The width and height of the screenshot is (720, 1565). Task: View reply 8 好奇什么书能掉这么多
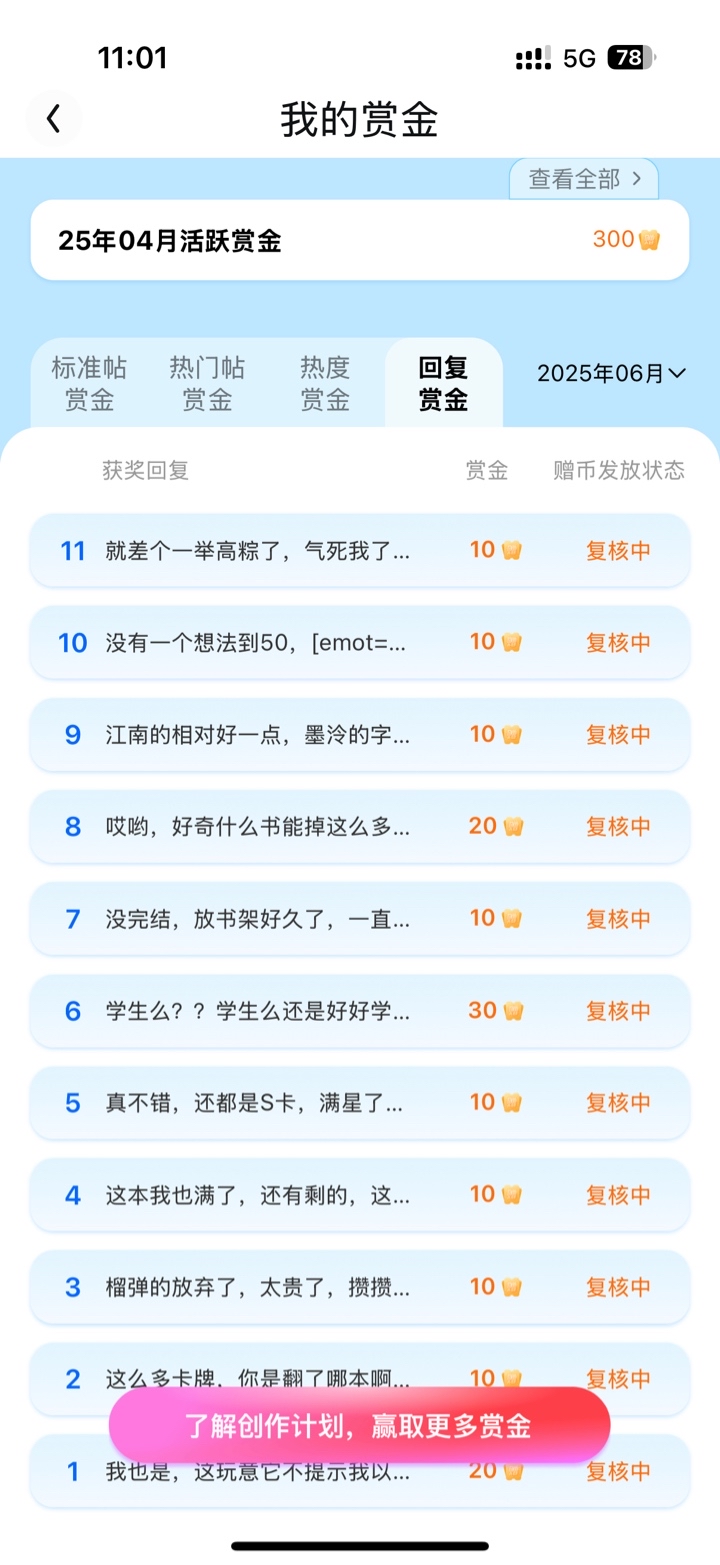[x=360, y=826]
